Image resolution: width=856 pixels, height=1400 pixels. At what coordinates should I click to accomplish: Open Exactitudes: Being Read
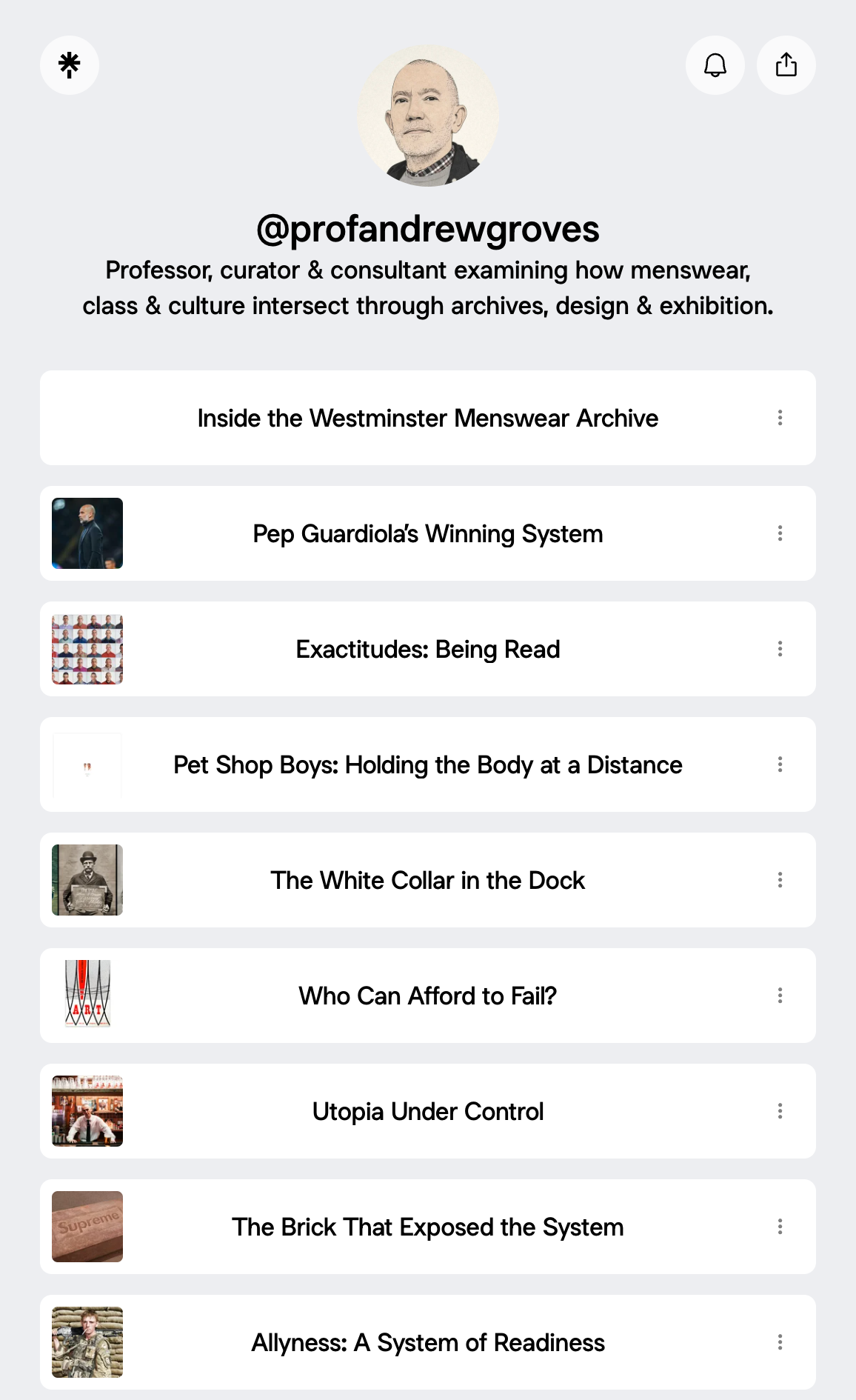(x=427, y=649)
